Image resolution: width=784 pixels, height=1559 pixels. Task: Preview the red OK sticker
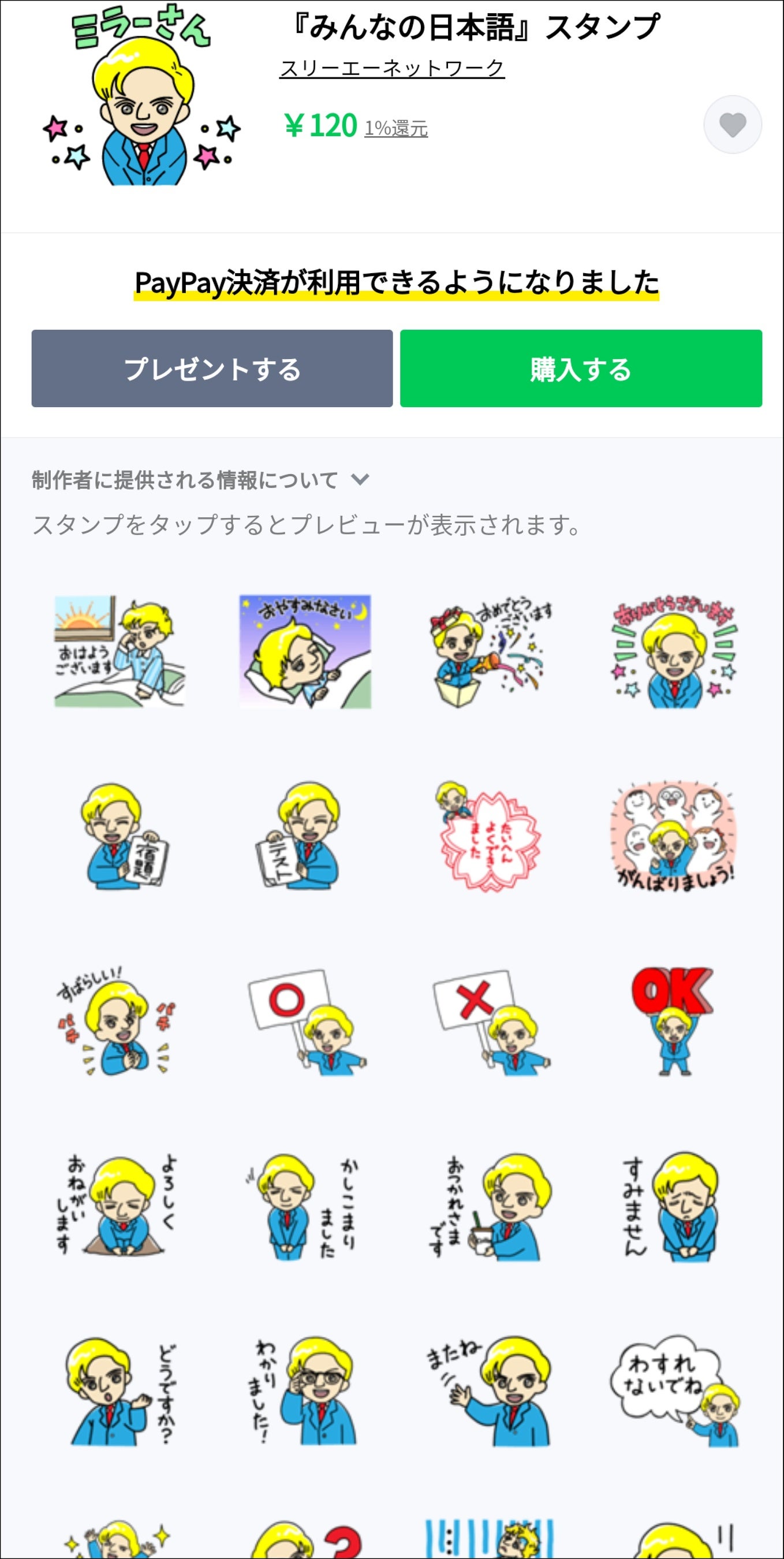(x=674, y=1021)
